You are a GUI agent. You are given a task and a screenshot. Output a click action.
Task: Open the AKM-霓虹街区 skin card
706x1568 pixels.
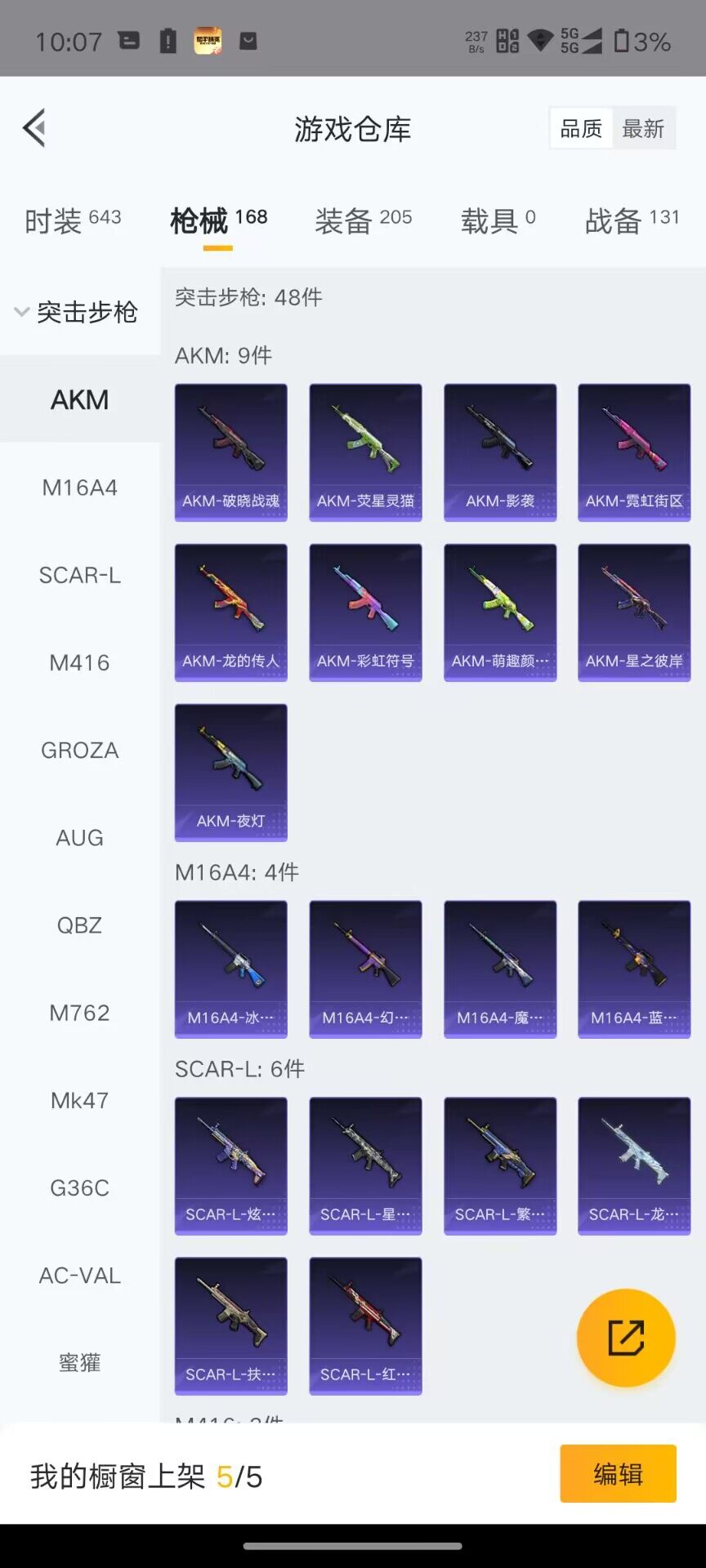coord(634,452)
